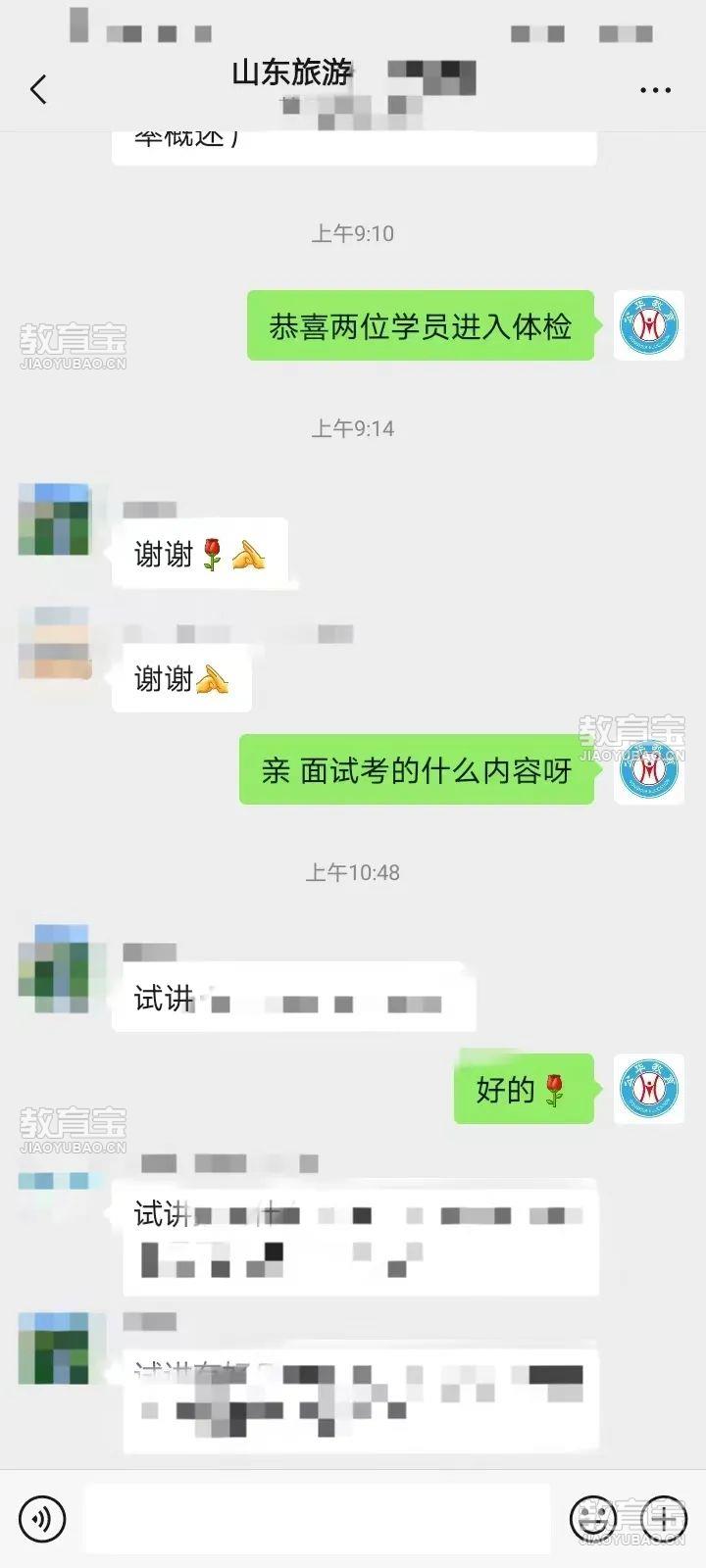Open the avatar beside the 谢谢 rose message
The height and width of the screenshot is (1568, 706).
click(54, 519)
